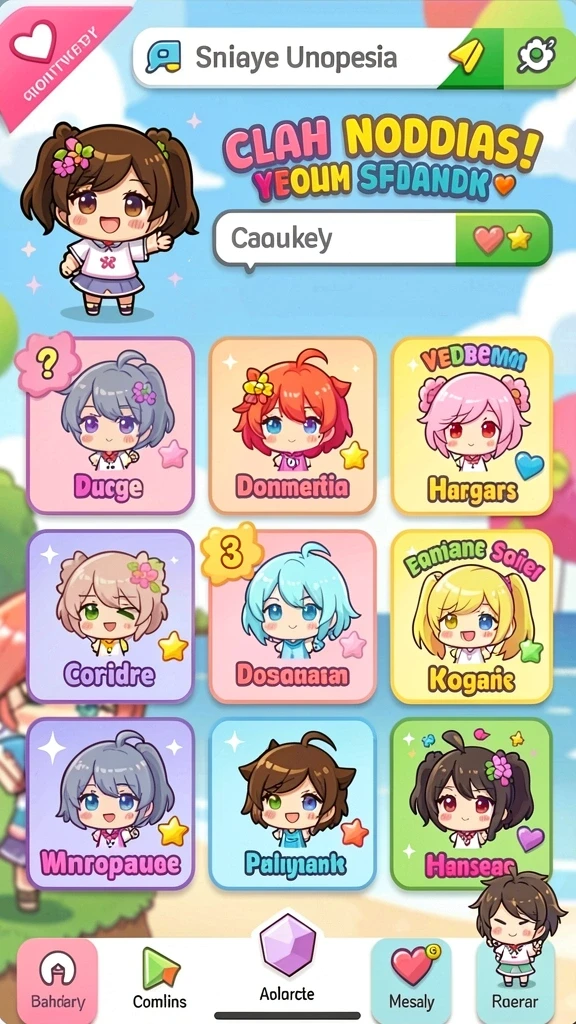Choose the Coridre character card

pos(110,616)
